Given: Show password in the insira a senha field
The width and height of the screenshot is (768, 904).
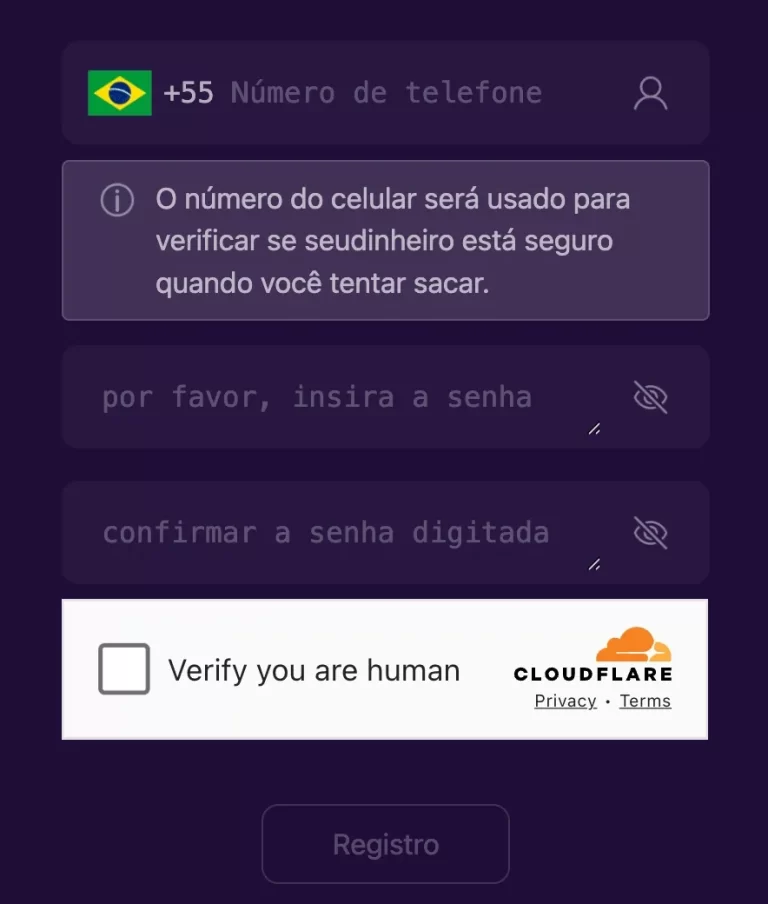Looking at the screenshot, I should (650, 397).
